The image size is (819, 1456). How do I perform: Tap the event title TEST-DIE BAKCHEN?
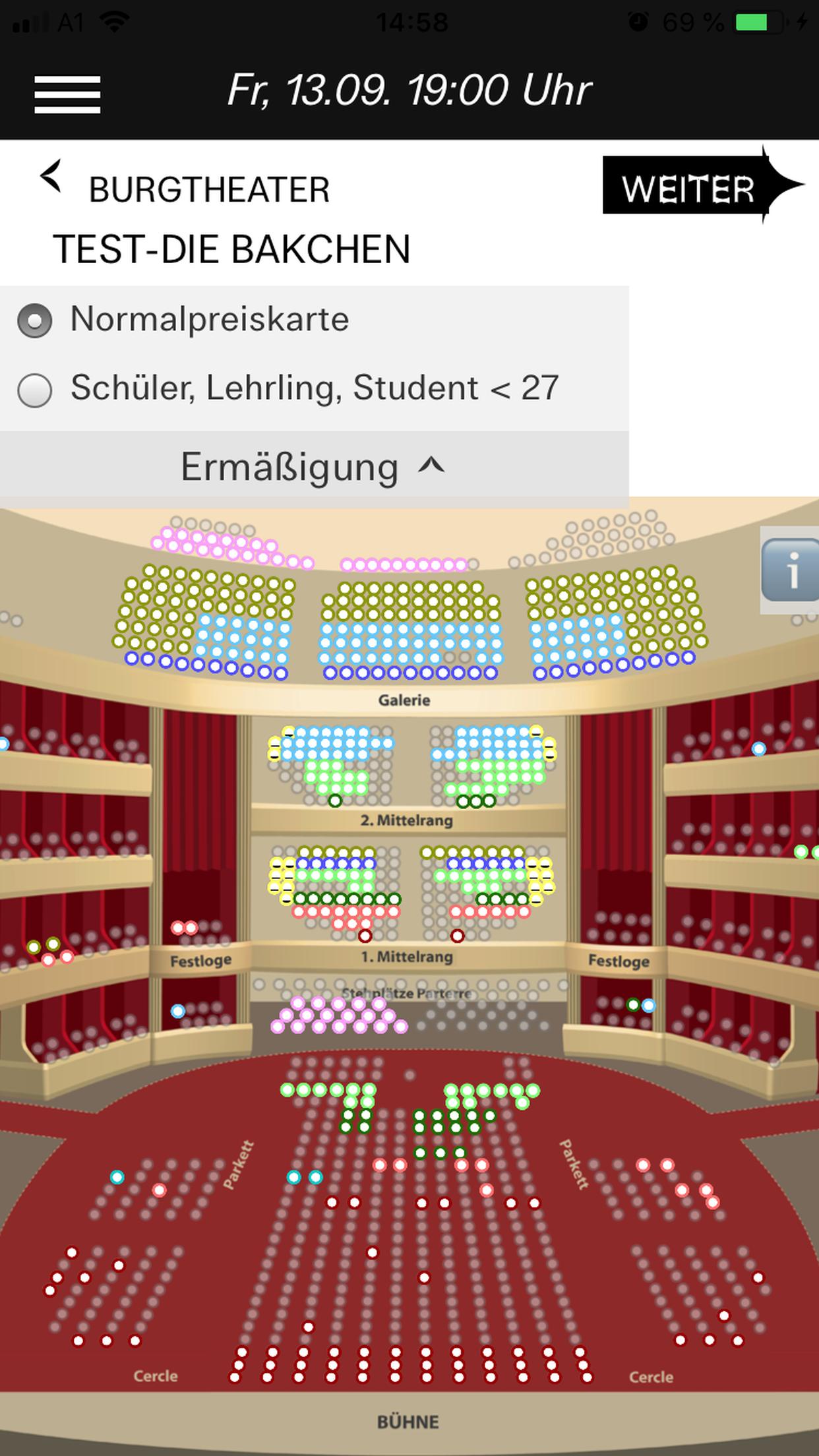point(232,249)
